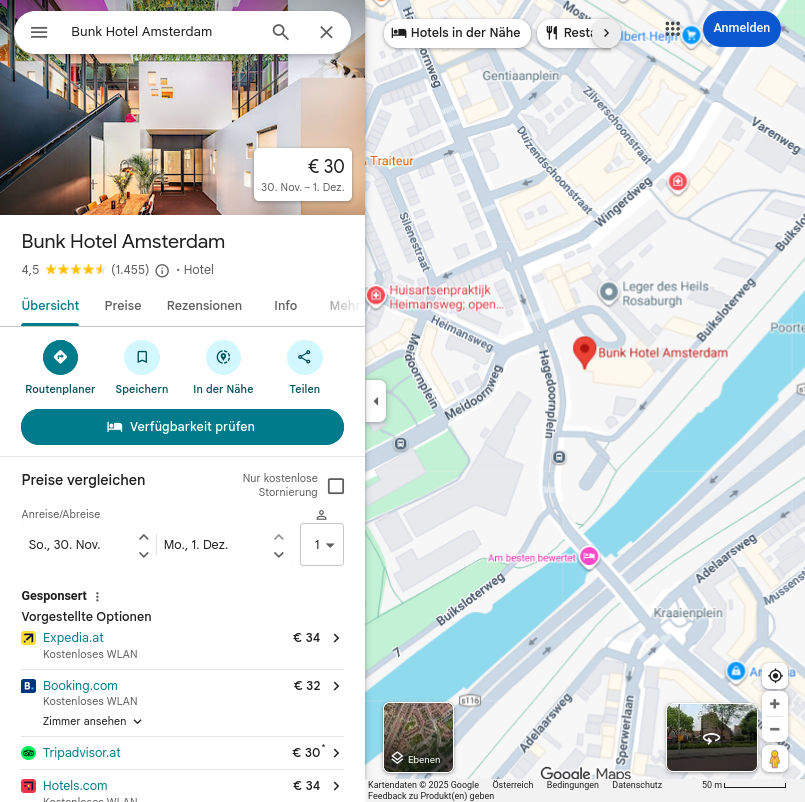Open the Info tab
805x802 pixels.
coord(286,306)
